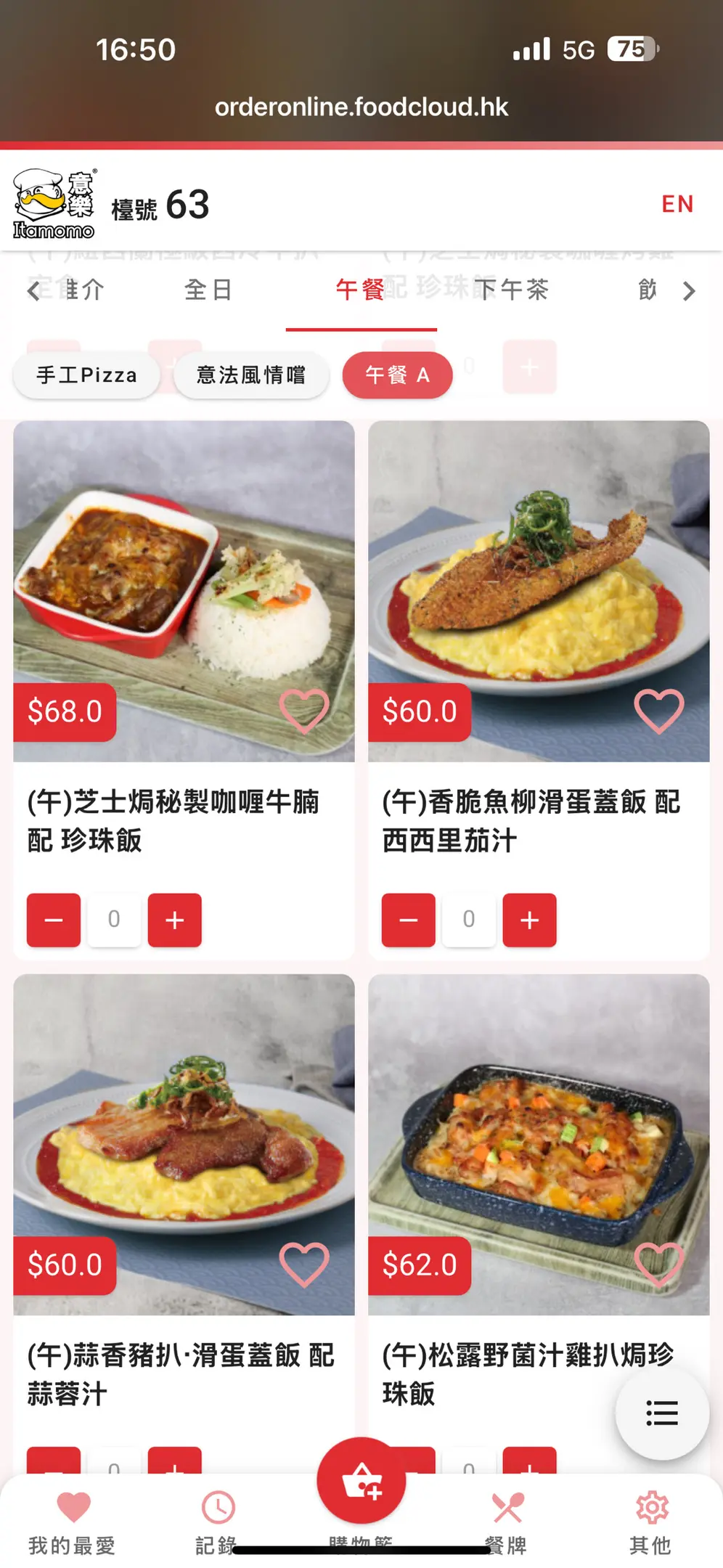
Task: Decrease 芝士焗秘製咖喱牛腩 quantity
Action: (54, 920)
